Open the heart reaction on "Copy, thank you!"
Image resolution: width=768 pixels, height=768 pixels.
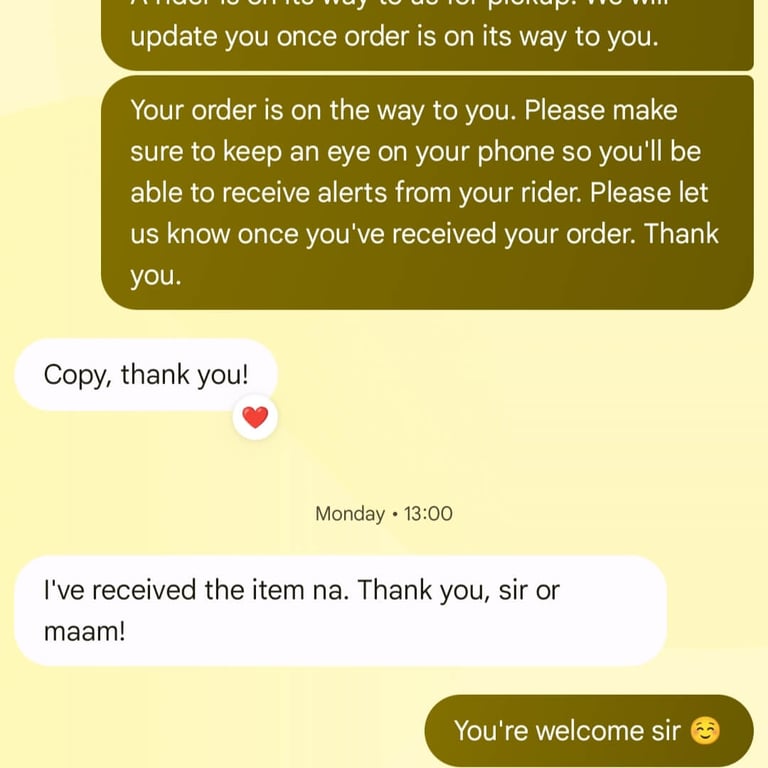255,417
